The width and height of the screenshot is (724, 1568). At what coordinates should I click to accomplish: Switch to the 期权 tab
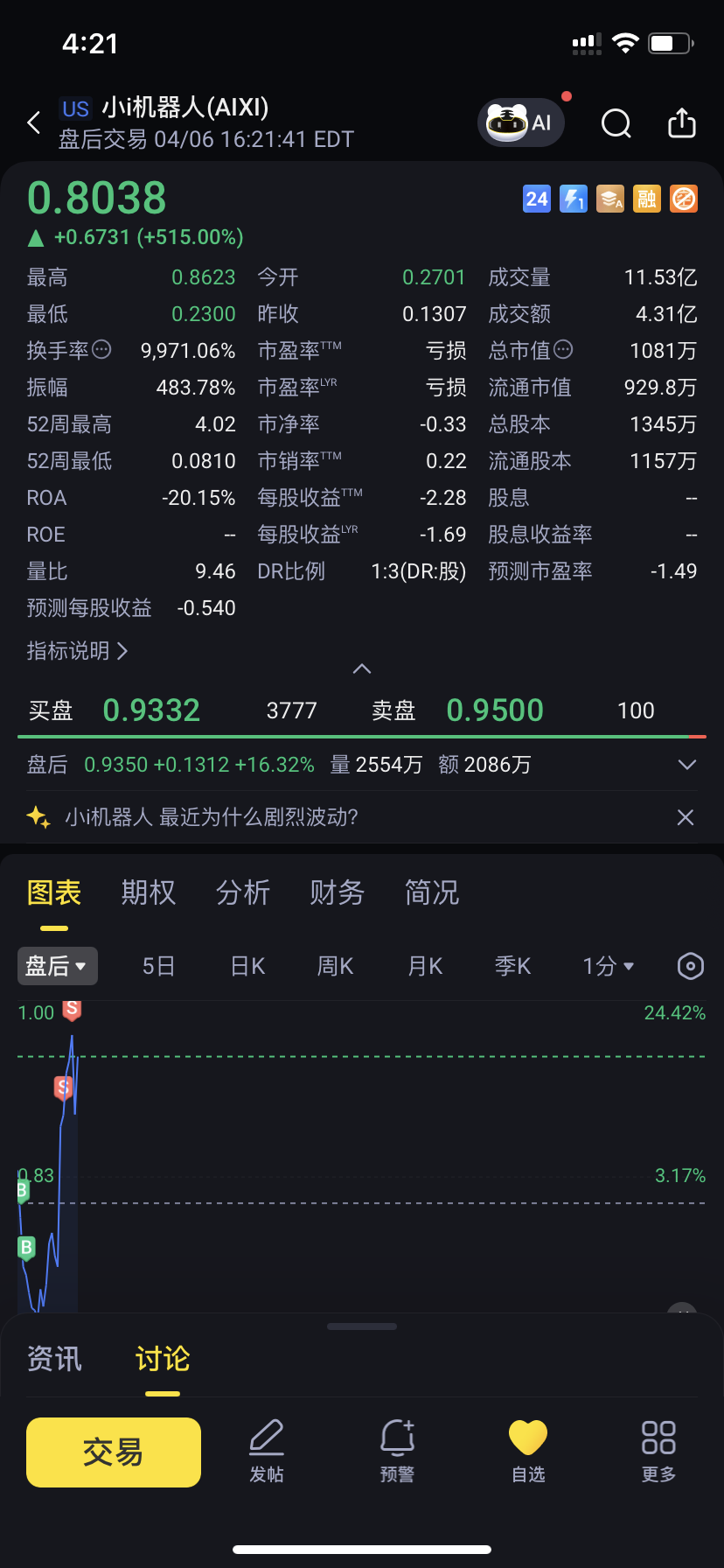(149, 892)
